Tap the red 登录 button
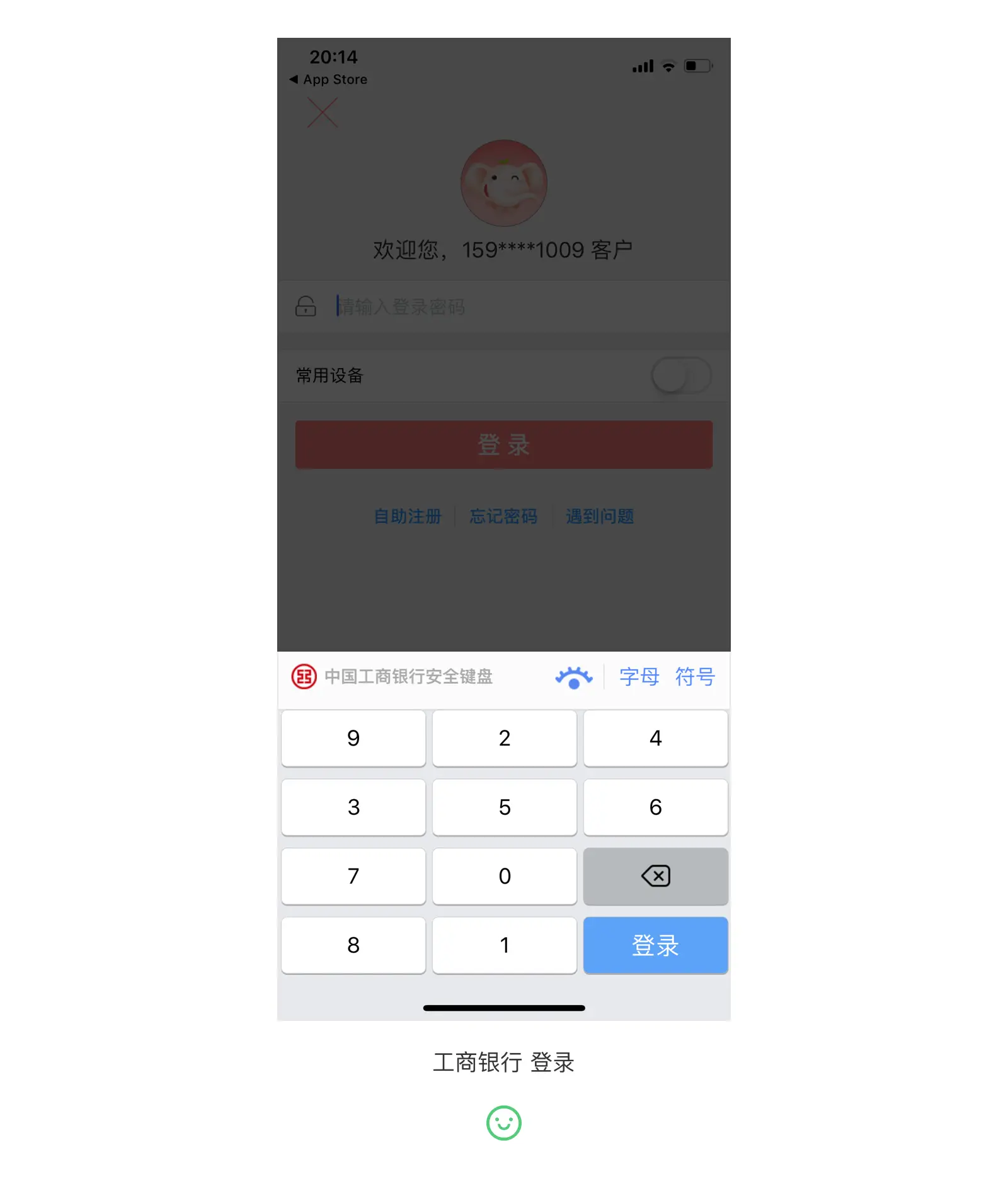Screen dimensions: 1008x1181 pyautogui.click(x=504, y=445)
